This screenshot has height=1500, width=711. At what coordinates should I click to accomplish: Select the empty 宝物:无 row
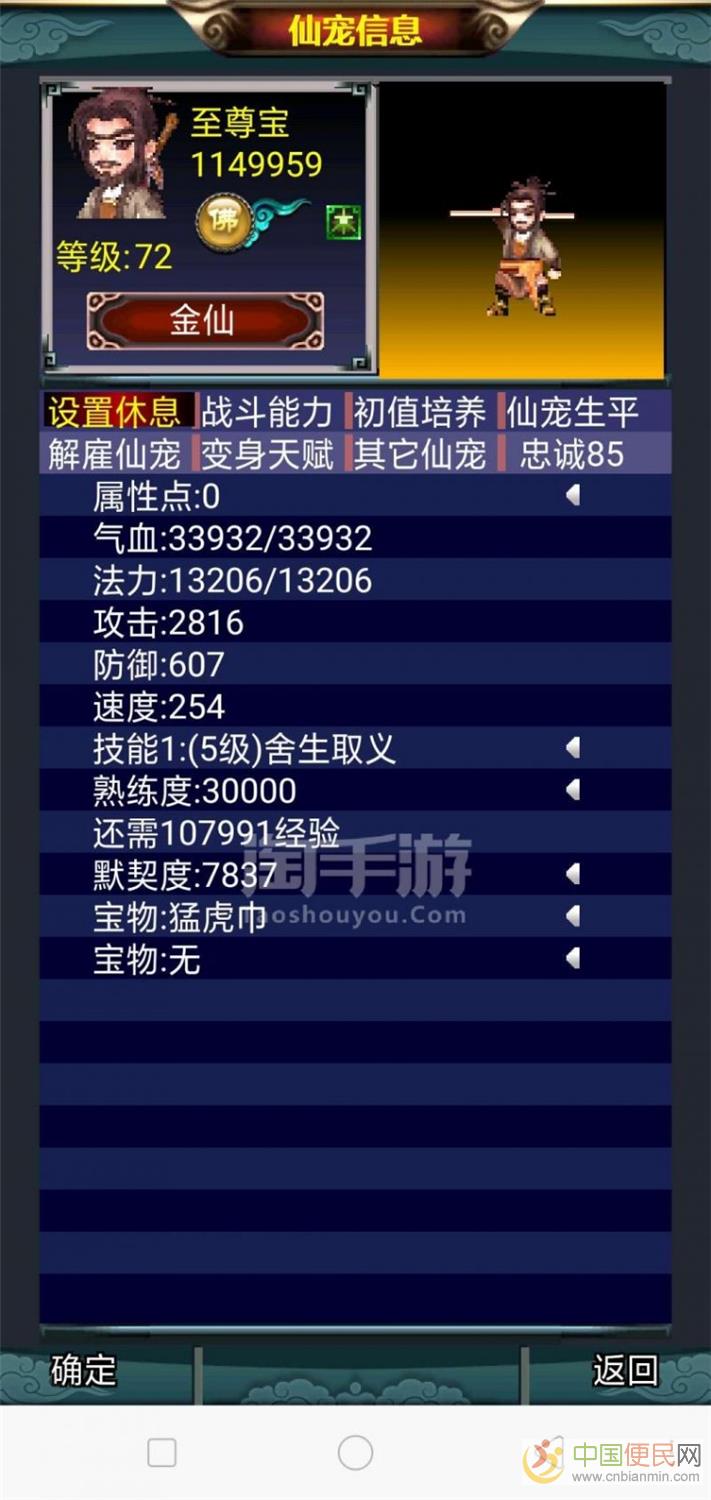[x=355, y=959]
